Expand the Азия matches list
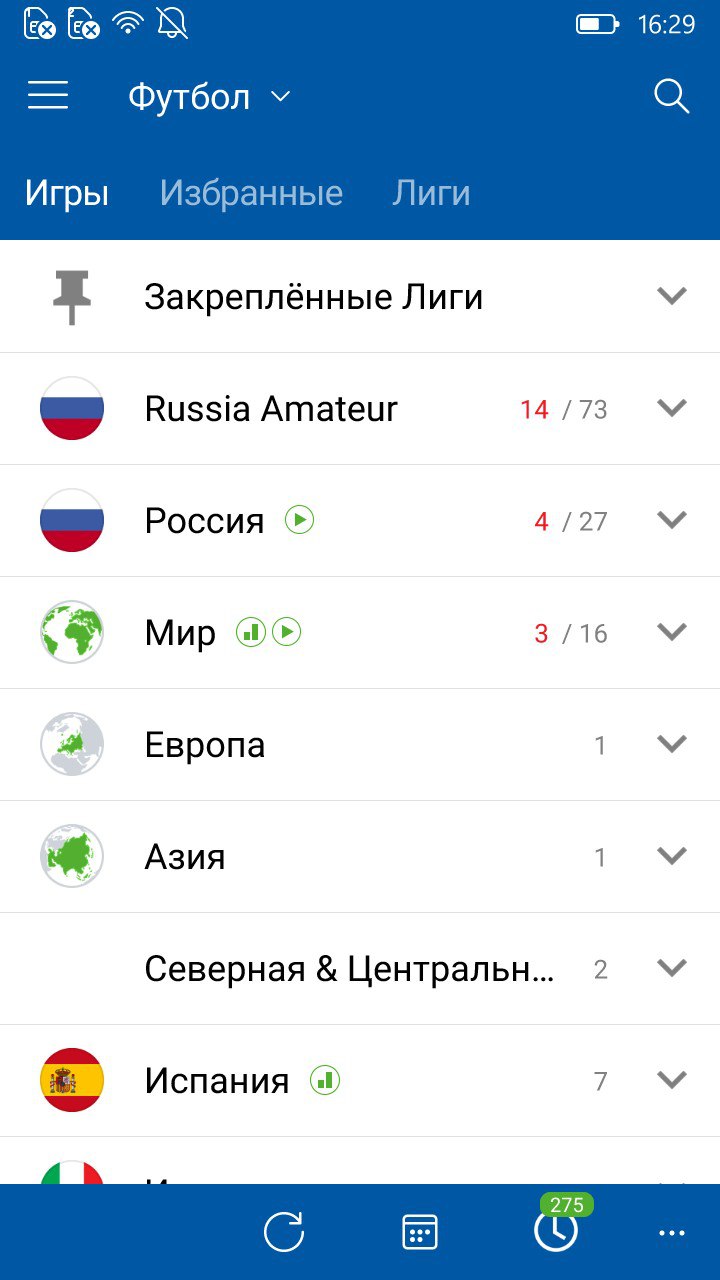Screen dimensions: 720x1280 672,856
